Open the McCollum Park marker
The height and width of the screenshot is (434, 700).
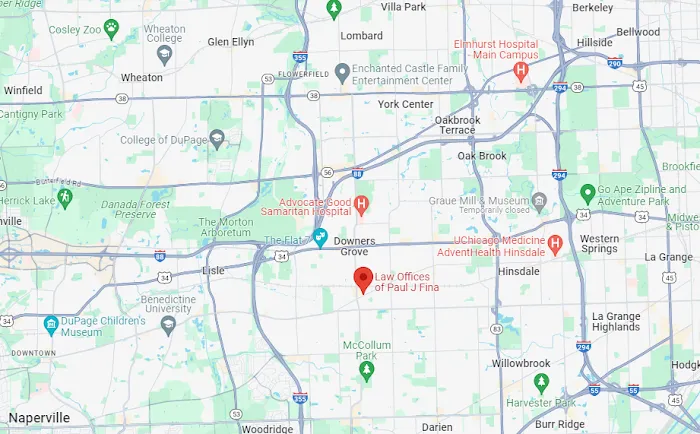click(366, 371)
